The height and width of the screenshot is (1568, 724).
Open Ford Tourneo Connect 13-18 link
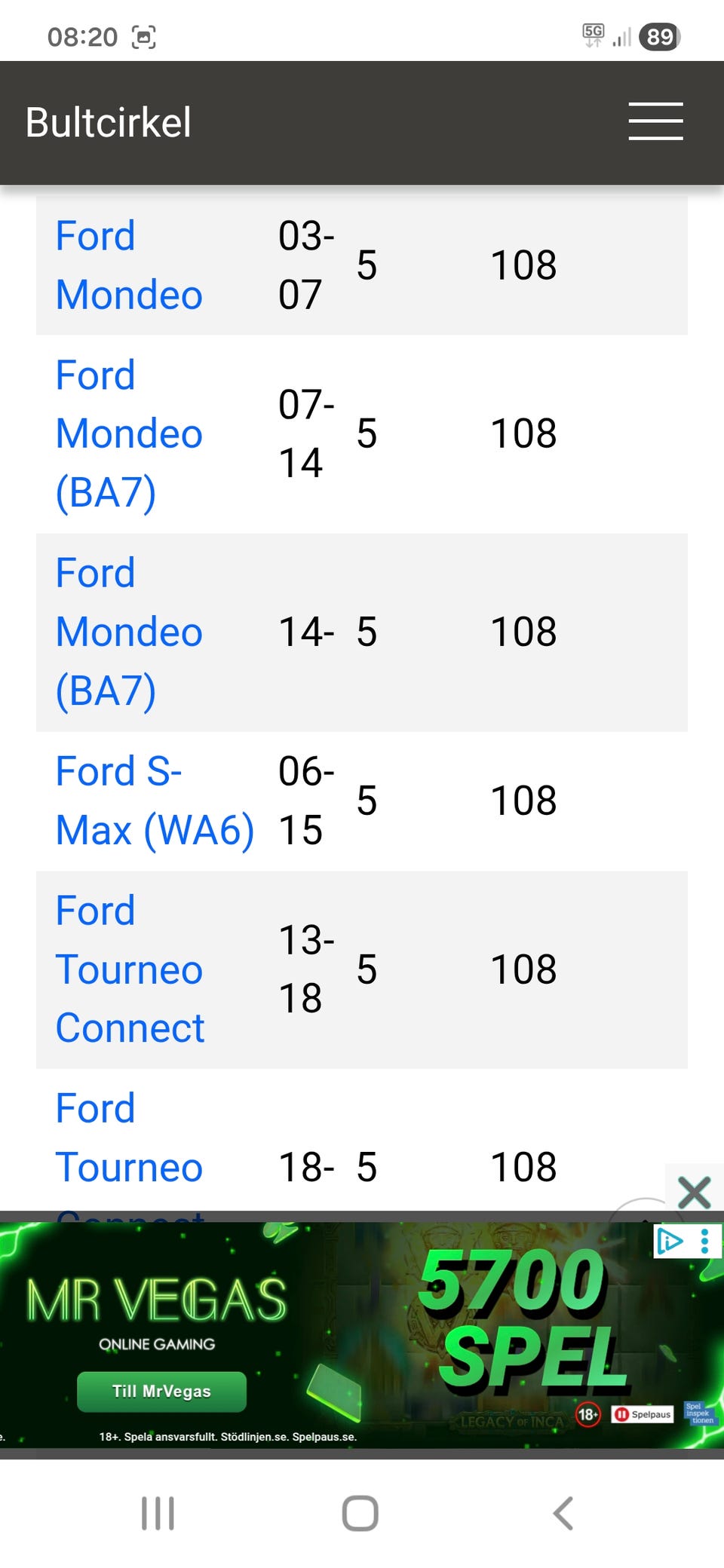point(130,969)
